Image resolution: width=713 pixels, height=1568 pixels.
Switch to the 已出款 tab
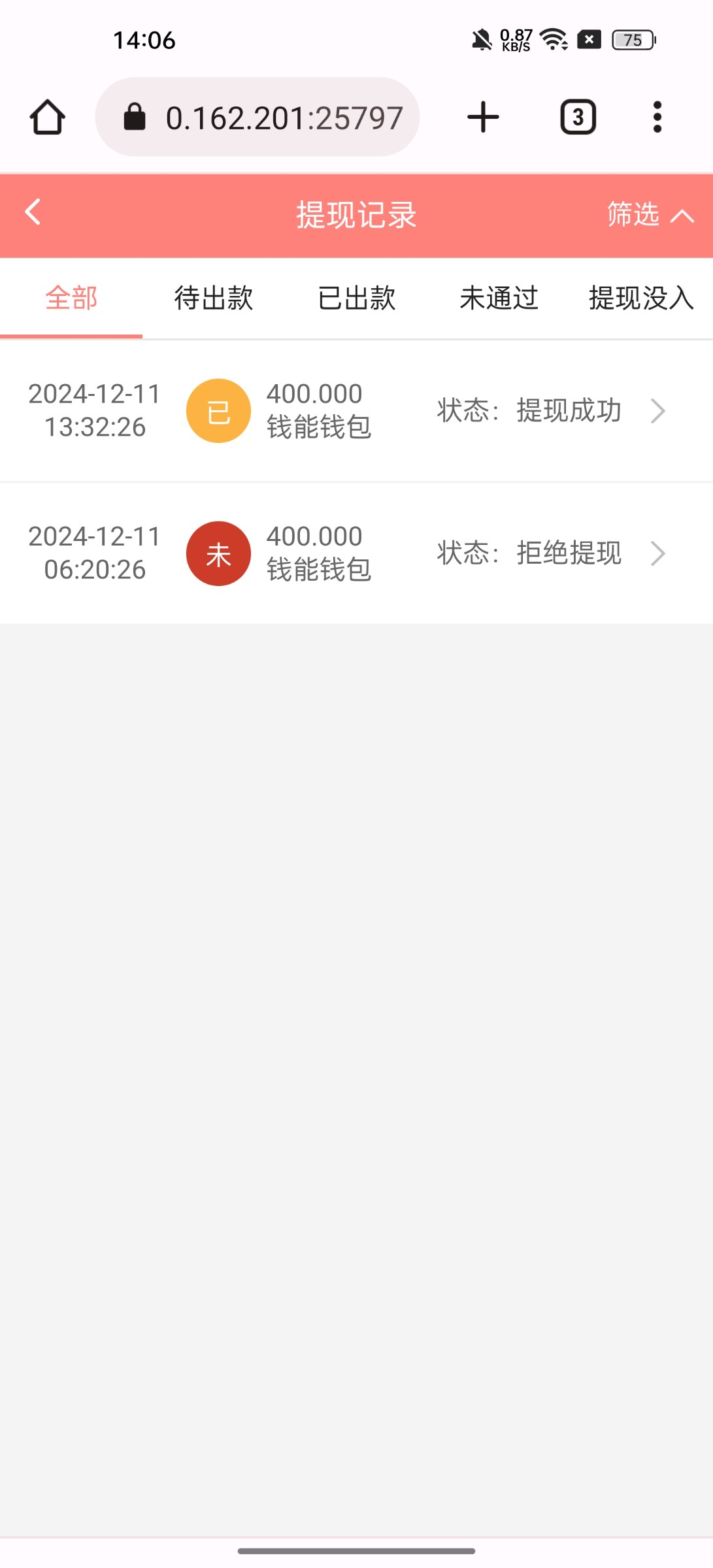point(356,299)
